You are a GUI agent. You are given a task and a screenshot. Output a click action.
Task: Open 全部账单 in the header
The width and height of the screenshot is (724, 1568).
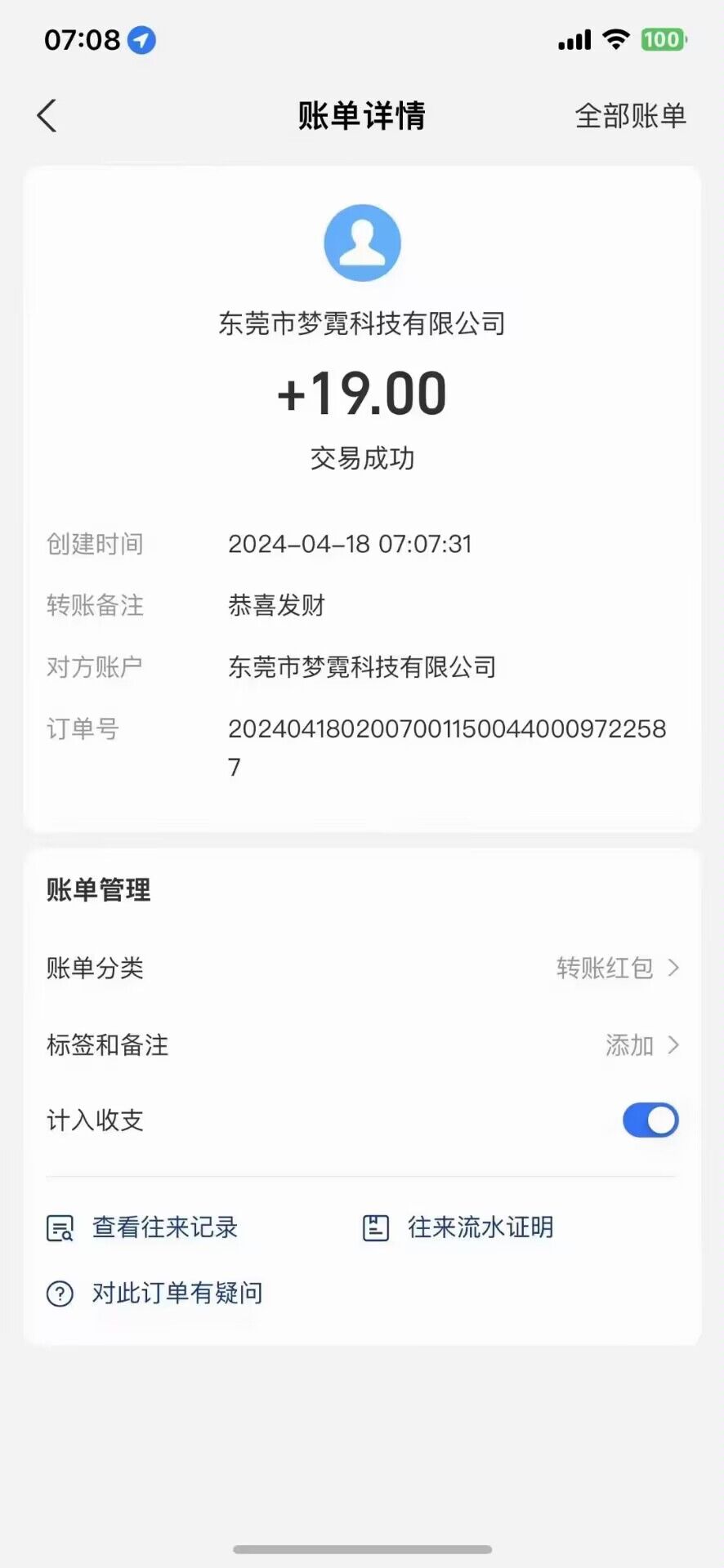point(630,116)
